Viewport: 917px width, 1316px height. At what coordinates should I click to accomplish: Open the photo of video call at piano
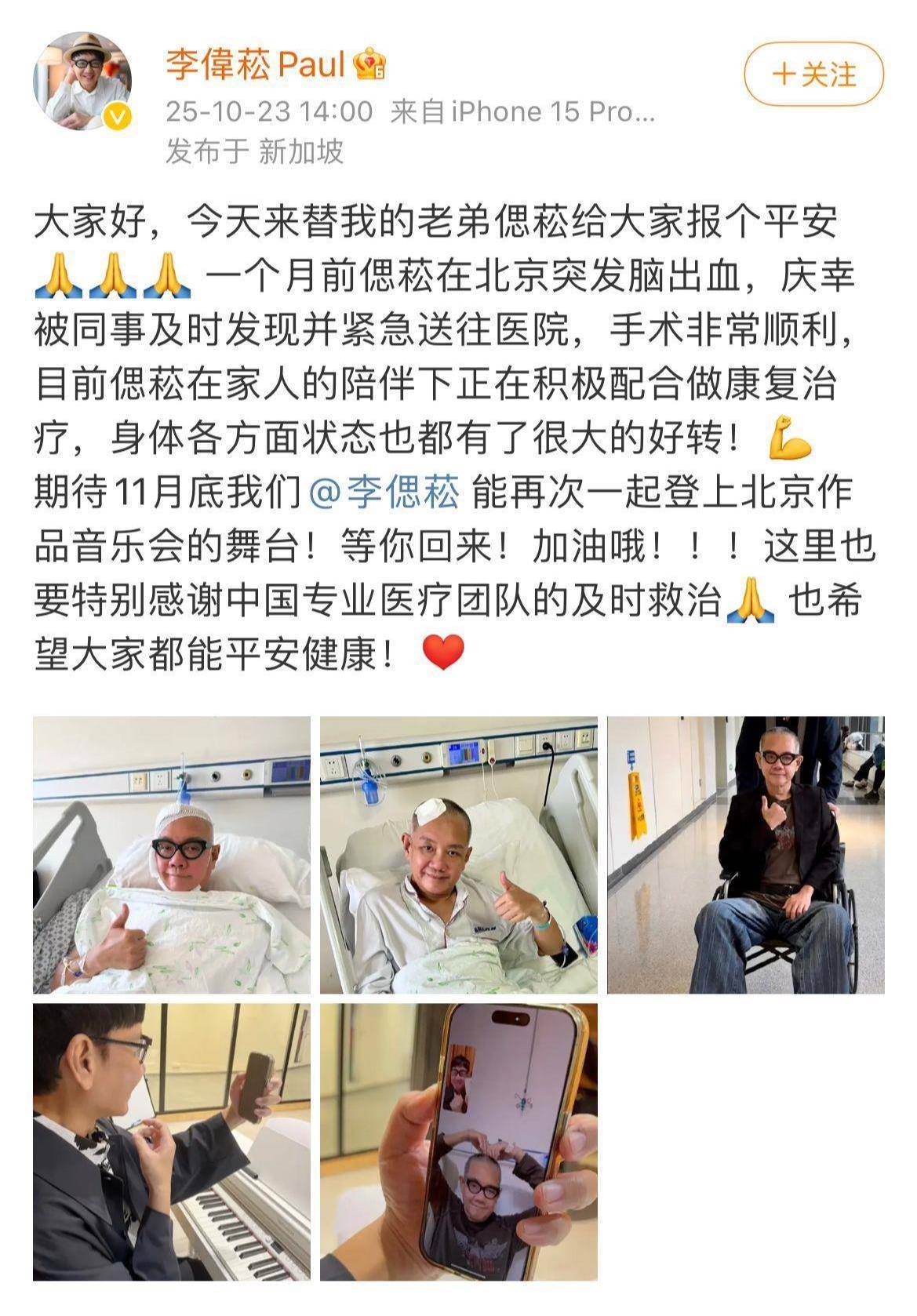[x=171, y=1141]
